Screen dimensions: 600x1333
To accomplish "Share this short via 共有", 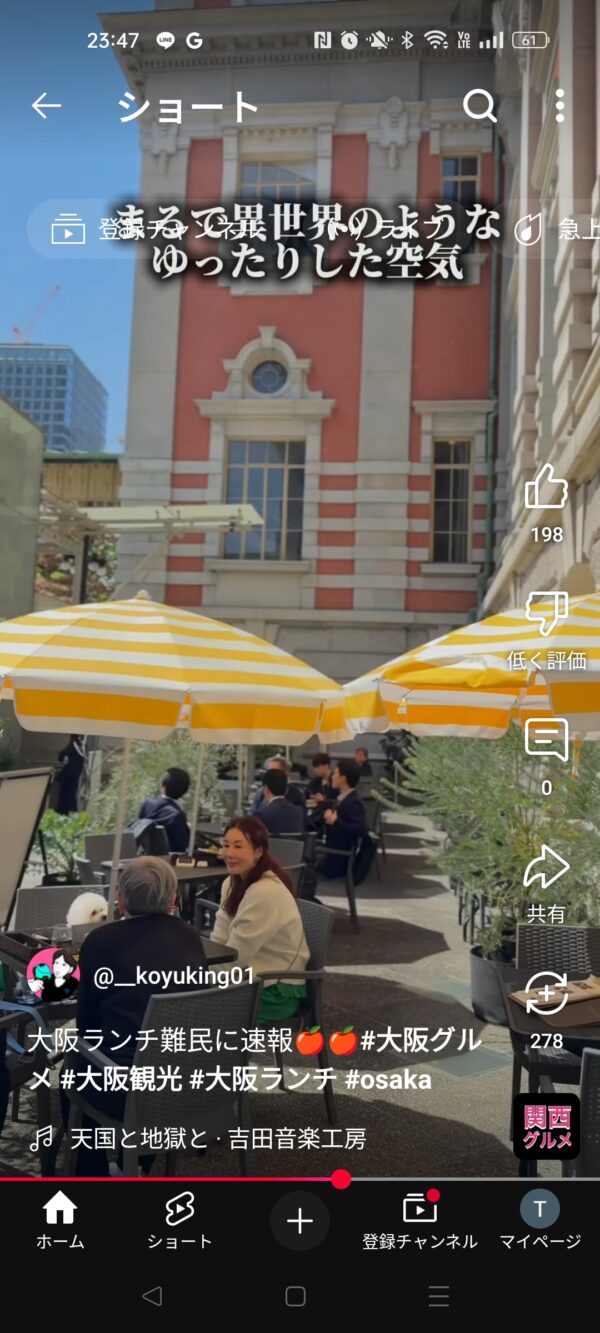I will click(x=546, y=867).
